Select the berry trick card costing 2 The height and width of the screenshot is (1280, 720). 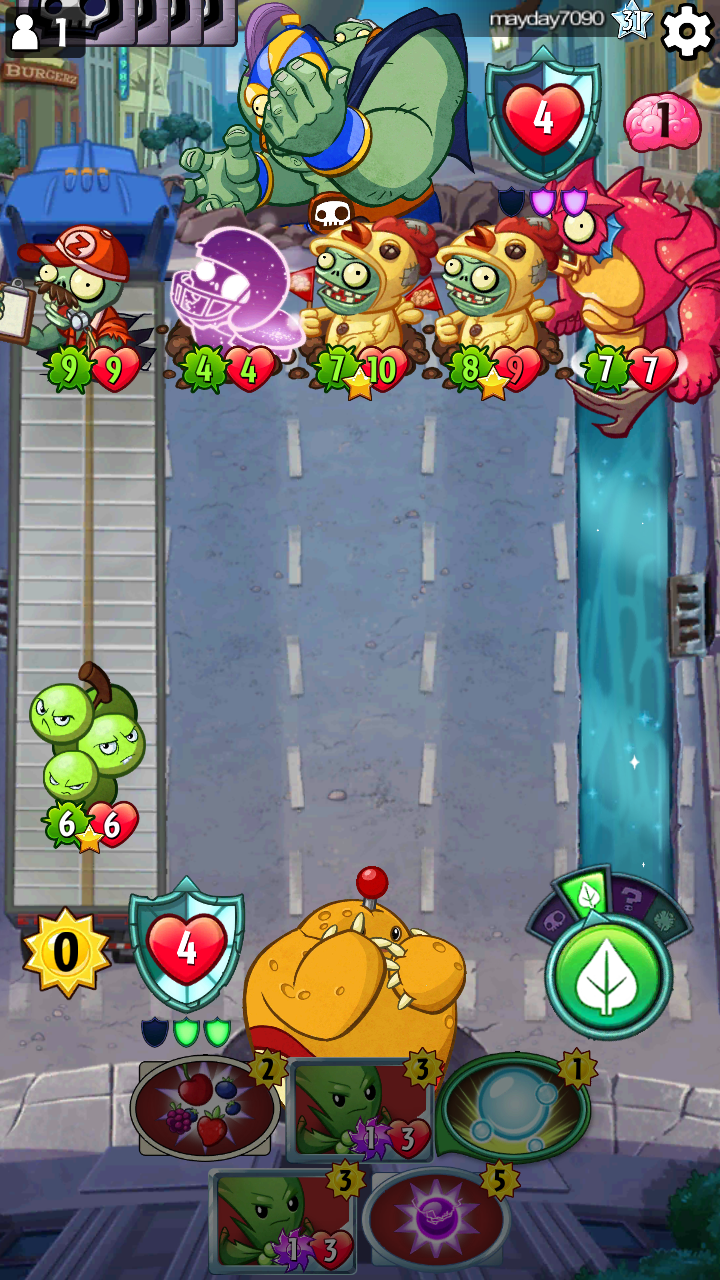207,1108
